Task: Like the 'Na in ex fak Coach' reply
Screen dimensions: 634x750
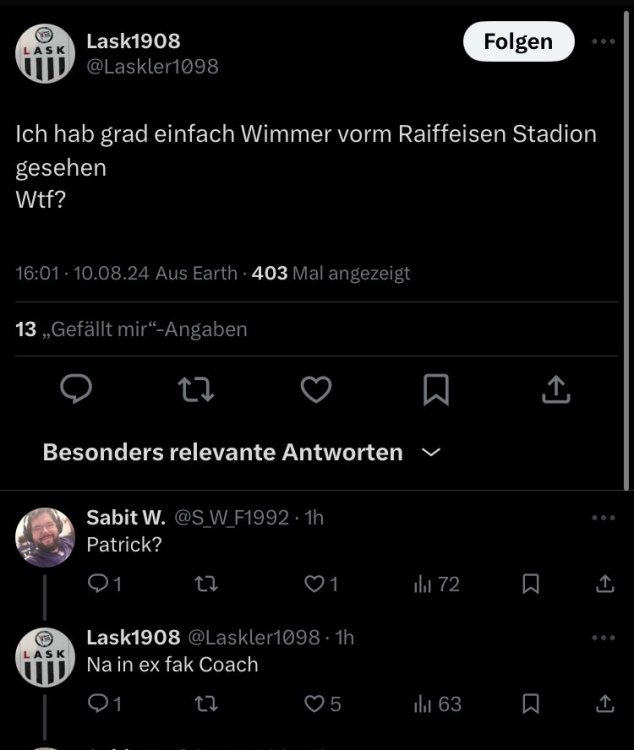Action: (317, 704)
